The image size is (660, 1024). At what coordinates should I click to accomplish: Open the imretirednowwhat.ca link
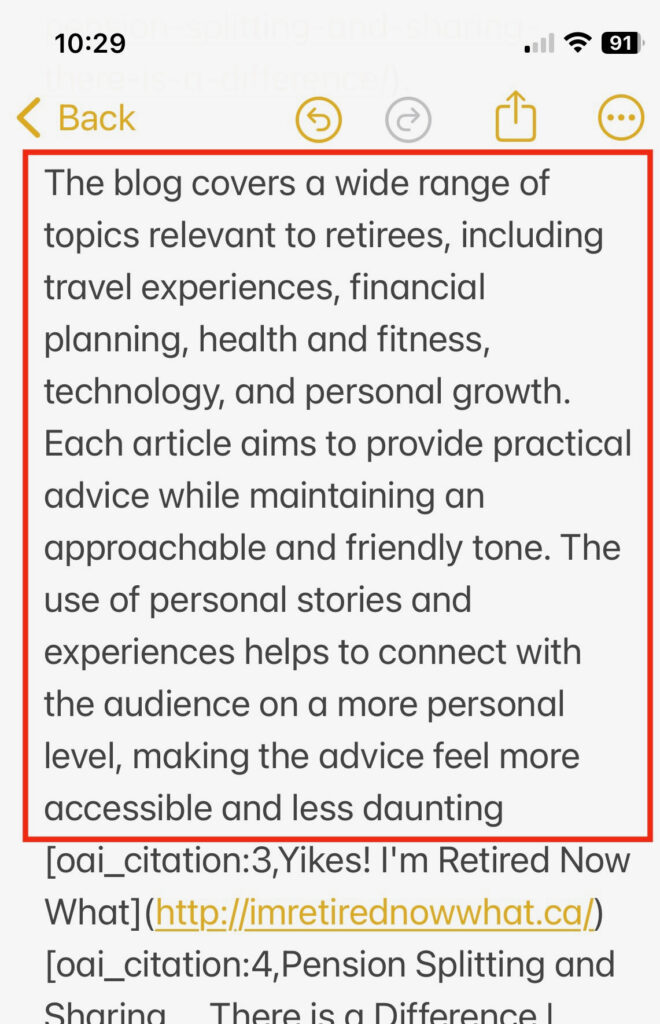point(375,912)
